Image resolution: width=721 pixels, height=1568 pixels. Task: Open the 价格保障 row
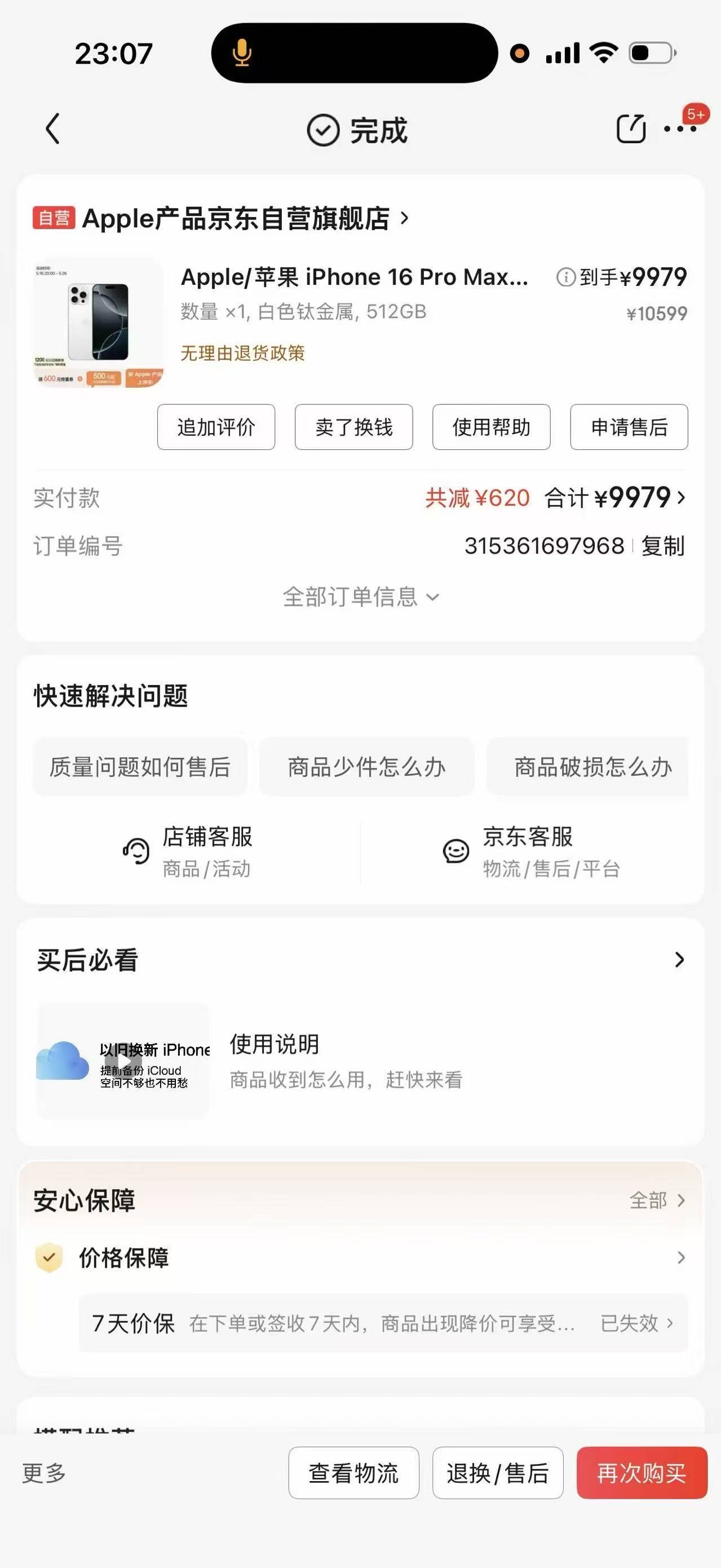coord(360,1258)
